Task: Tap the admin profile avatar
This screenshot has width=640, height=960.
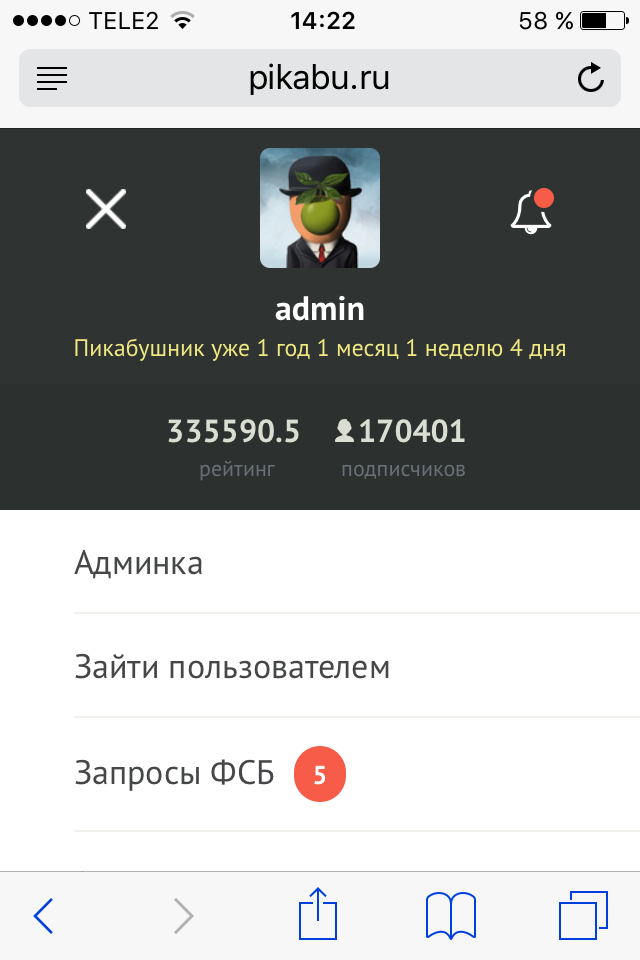Action: (x=320, y=208)
